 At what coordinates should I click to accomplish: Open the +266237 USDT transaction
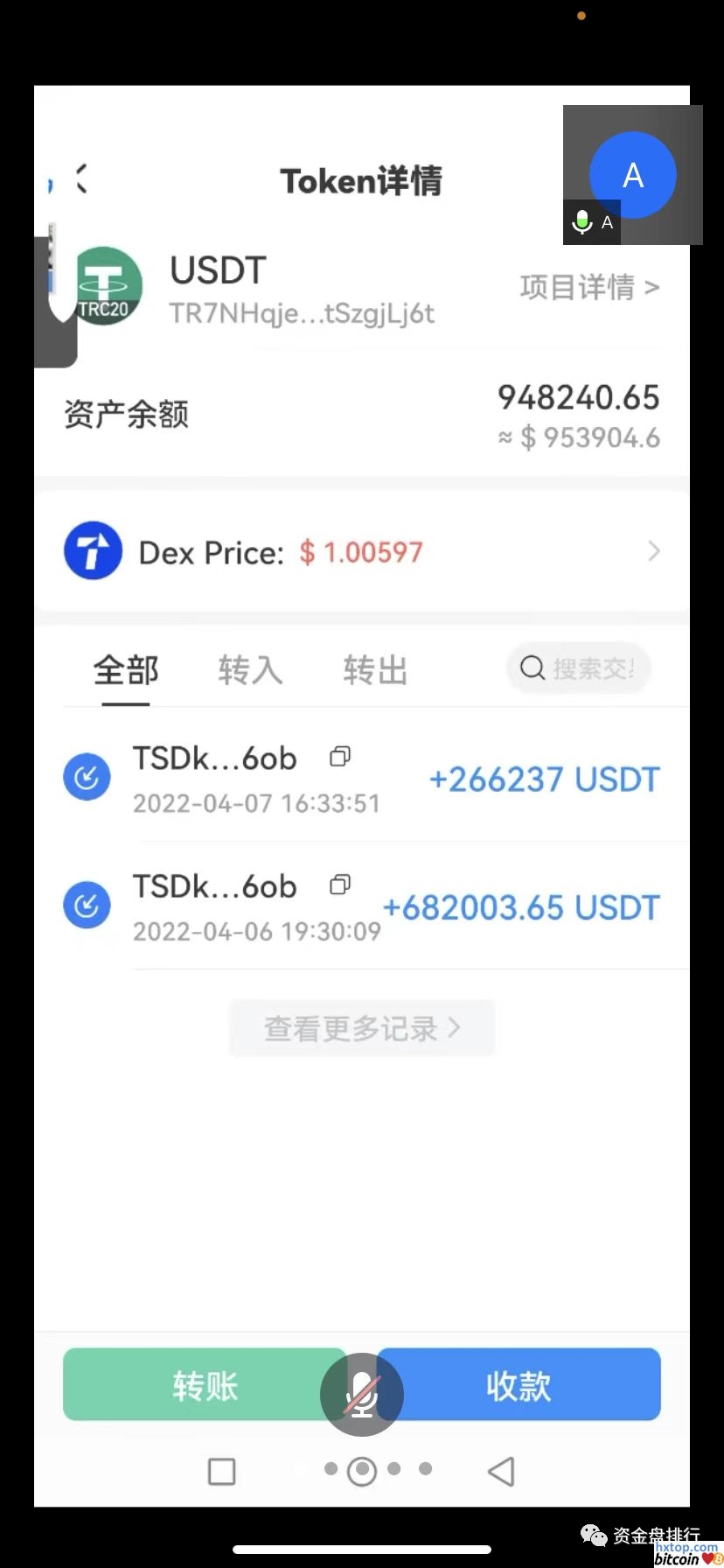click(543, 779)
